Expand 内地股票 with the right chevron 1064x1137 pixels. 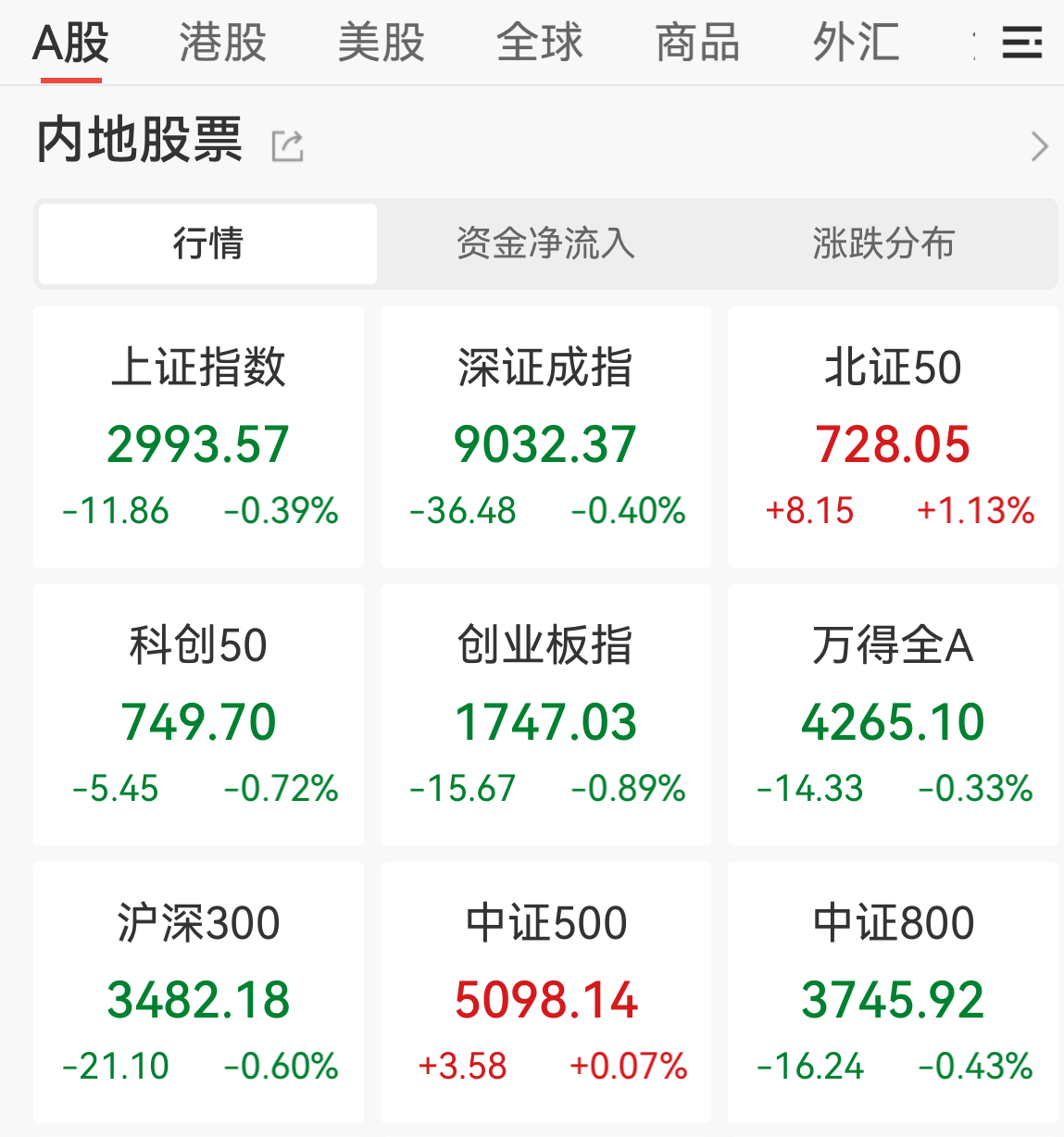1039,146
